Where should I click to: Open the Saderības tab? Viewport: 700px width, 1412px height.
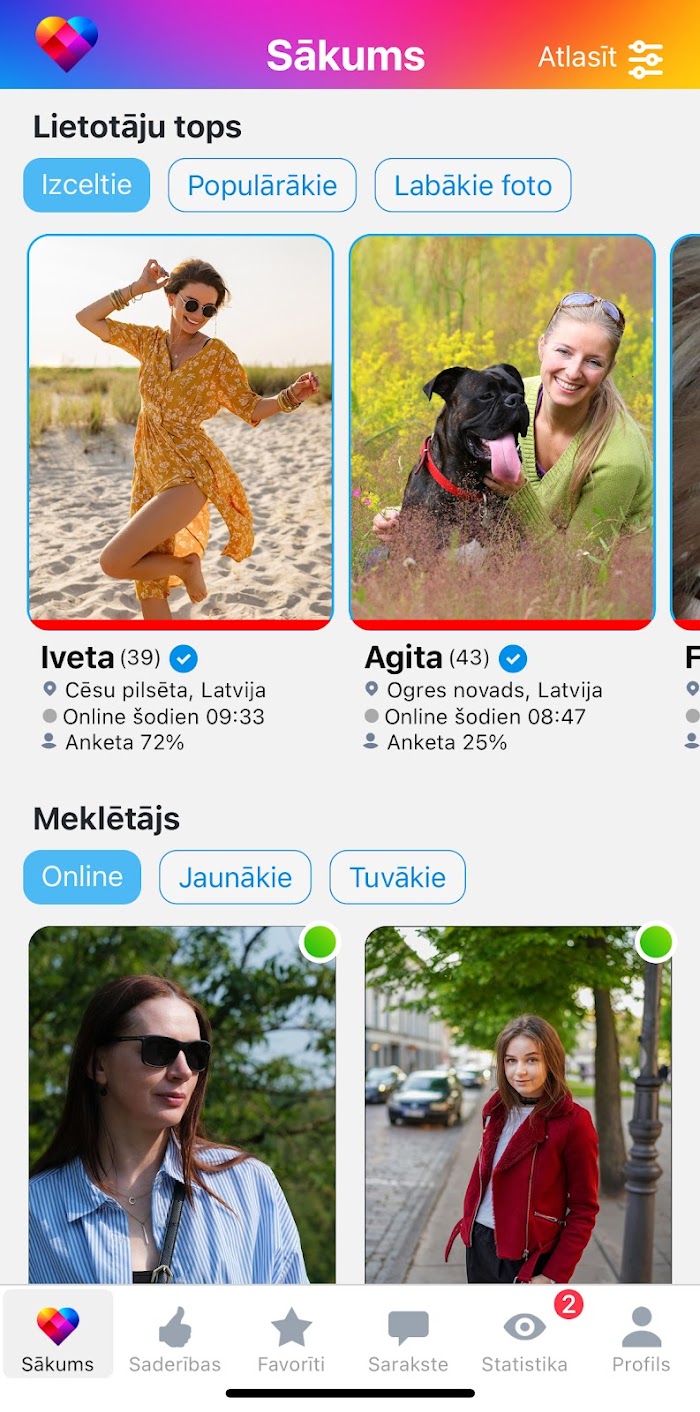click(x=175, y=1338)
